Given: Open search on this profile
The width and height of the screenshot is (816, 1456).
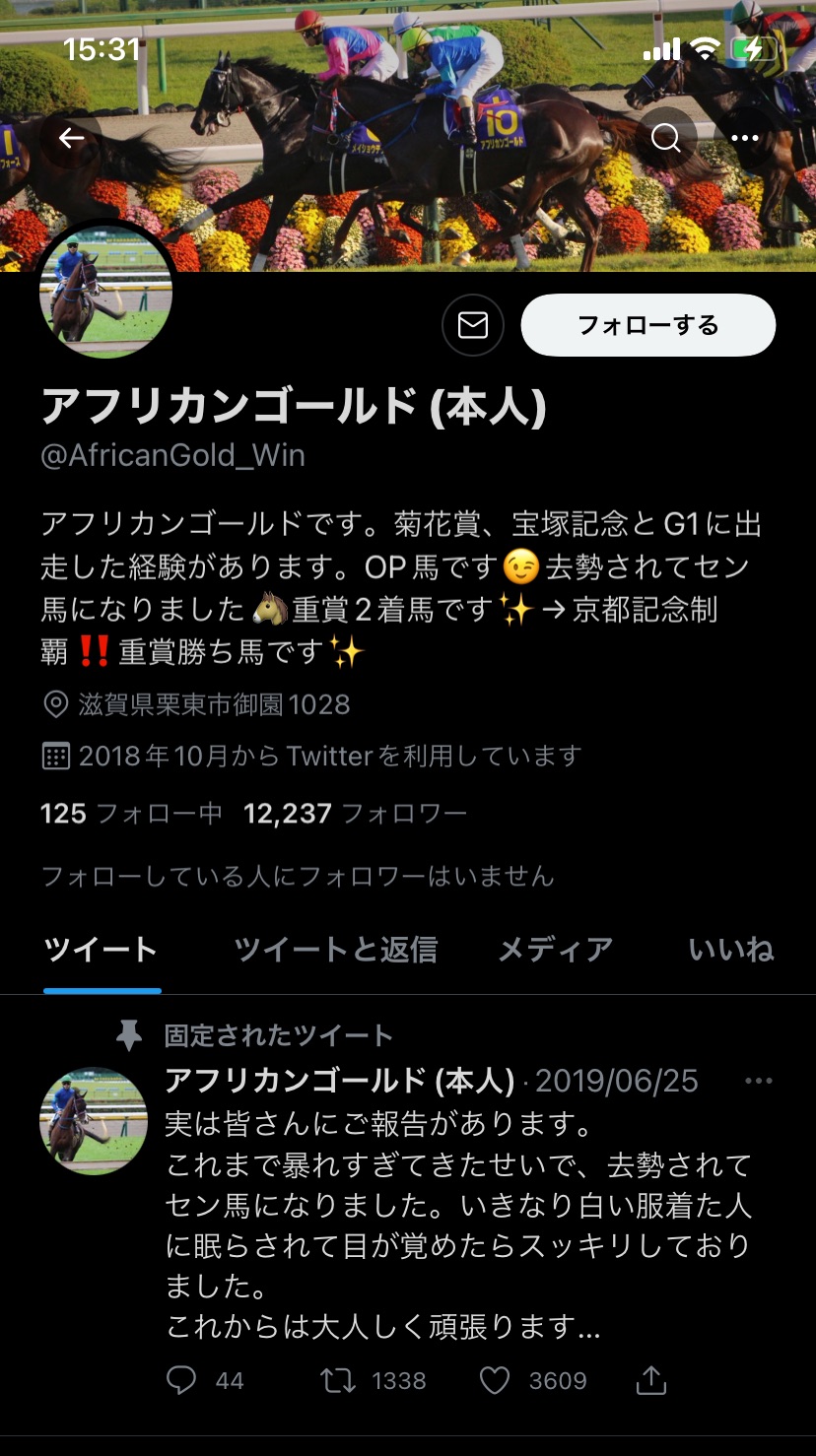Looking at the screenshot, I should click(x=666, y=138).
